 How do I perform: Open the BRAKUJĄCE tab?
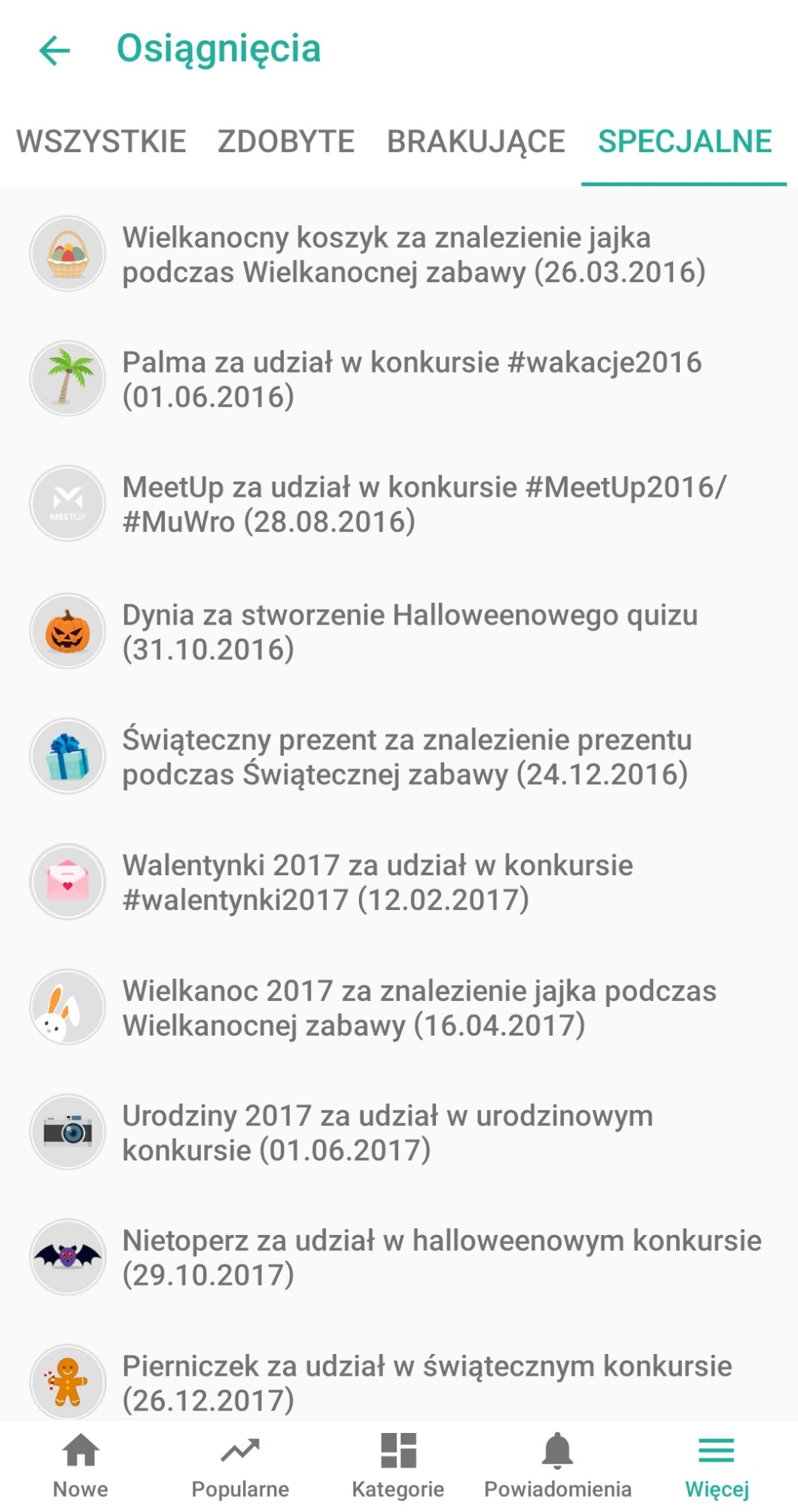(476, 141)
